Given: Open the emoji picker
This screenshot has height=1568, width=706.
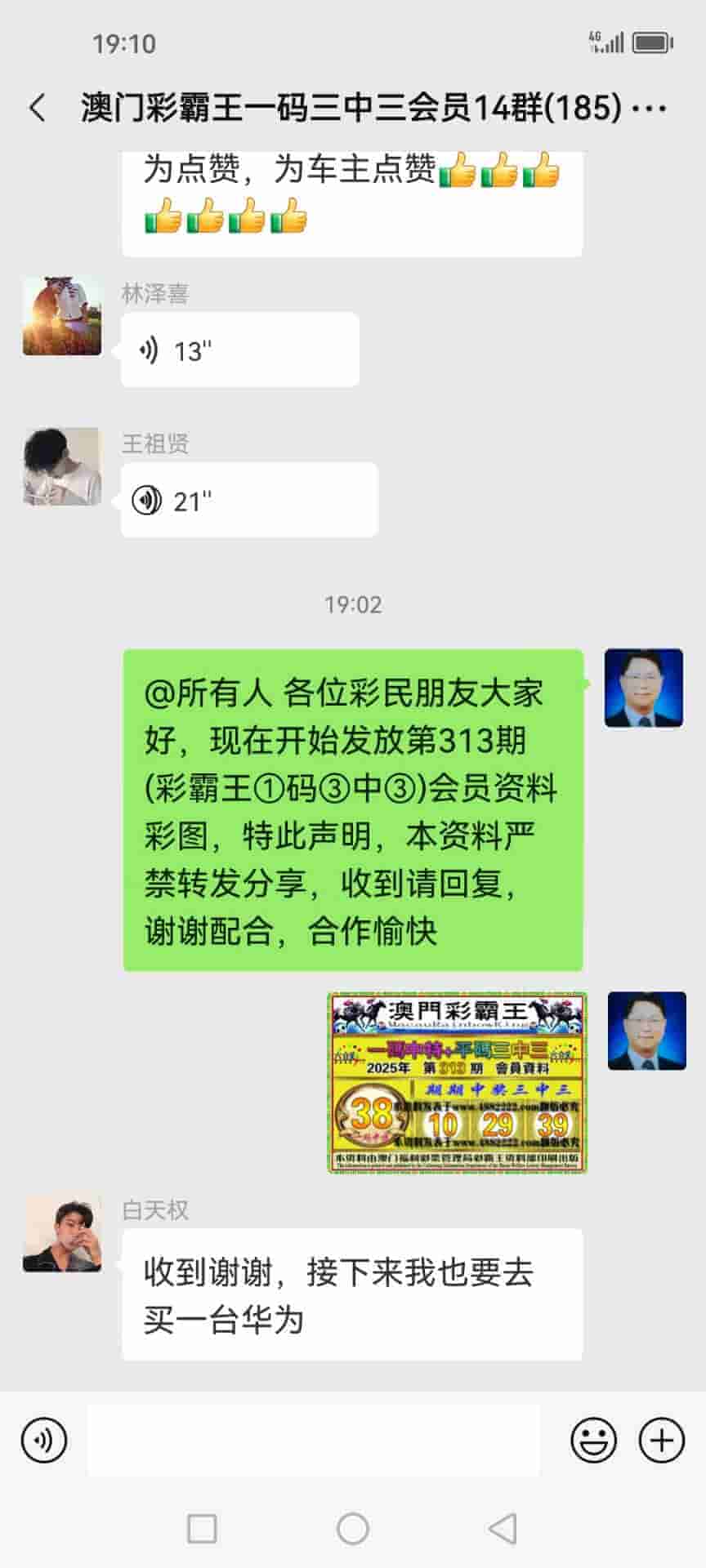Looking at the screenshot, I should pyautogui.click(x=593, y=1440).
